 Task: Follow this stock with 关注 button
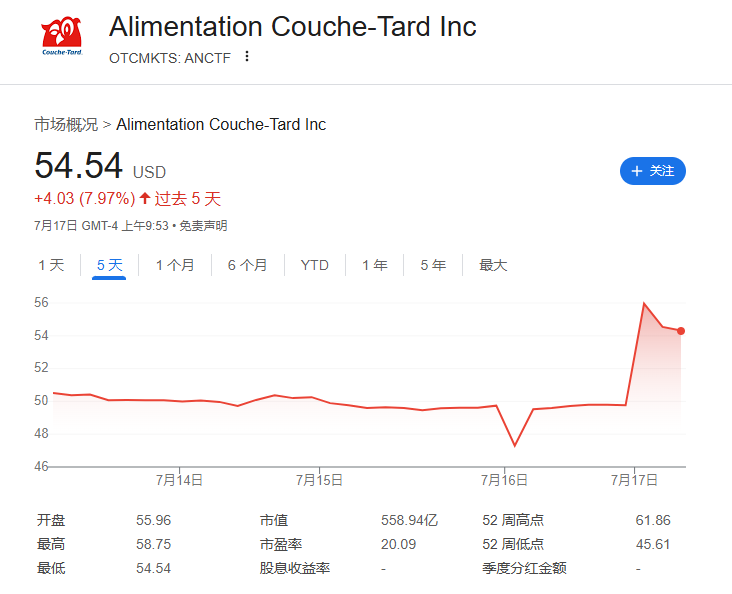pos(652,171)
